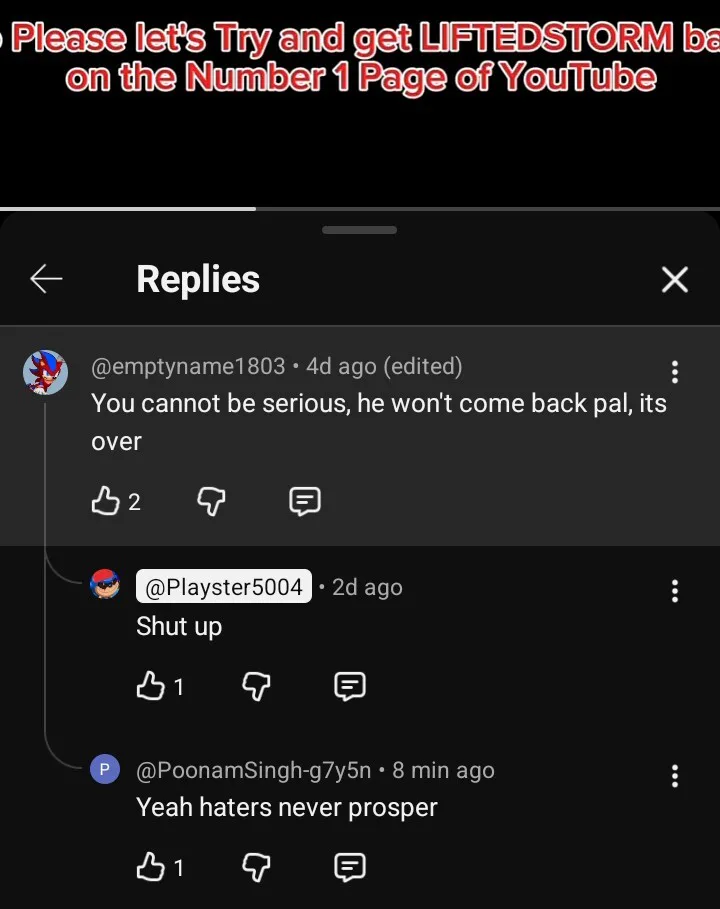The width and height of the screenshot is (720, 909).
Task: Like the comment by @emptyname1803
Action: tap(106, 501)
